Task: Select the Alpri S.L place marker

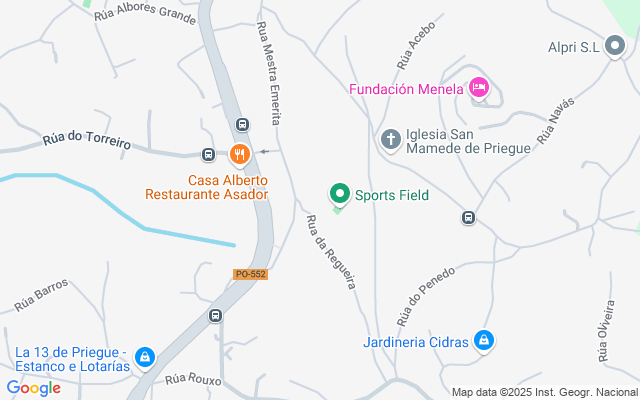Action: 616,46
